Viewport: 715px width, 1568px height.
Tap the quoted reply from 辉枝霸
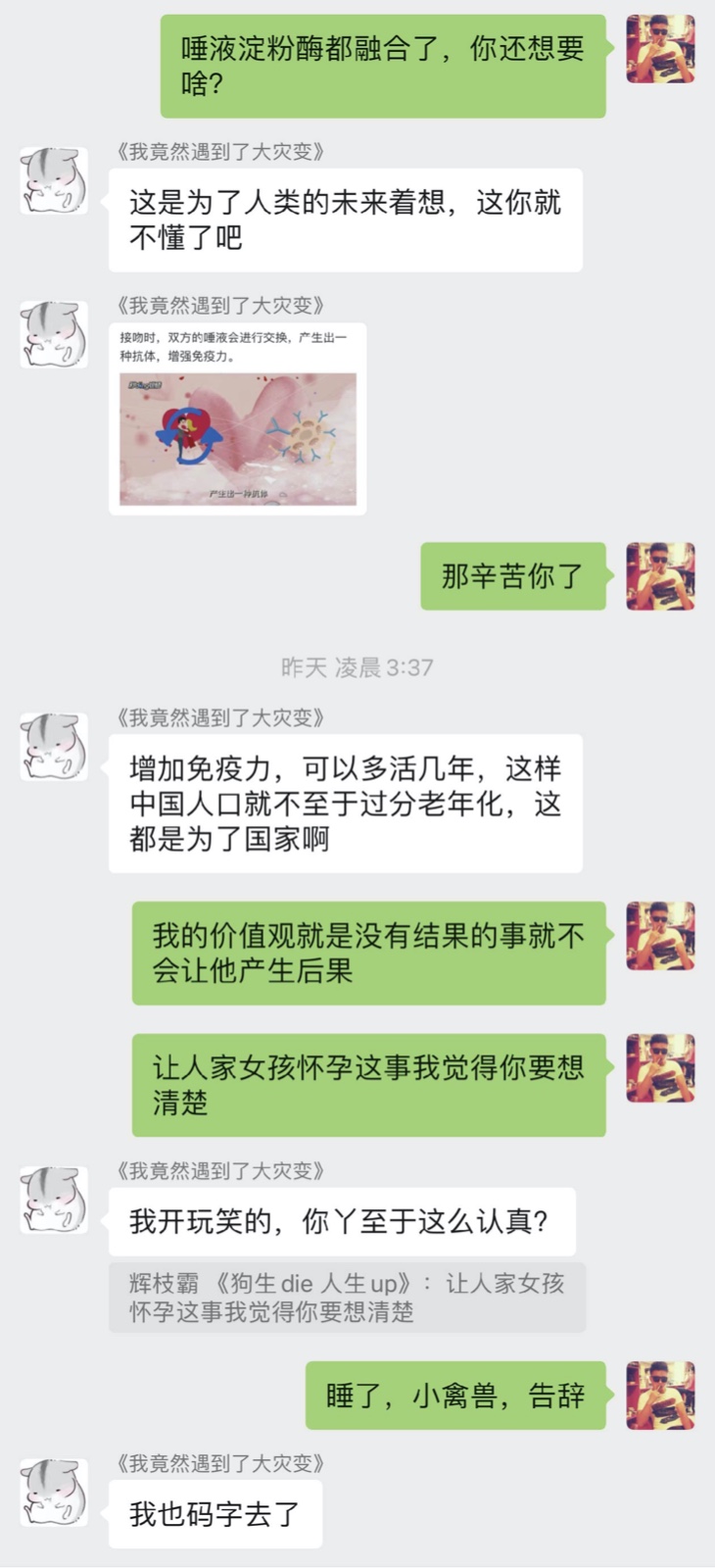347,1297
